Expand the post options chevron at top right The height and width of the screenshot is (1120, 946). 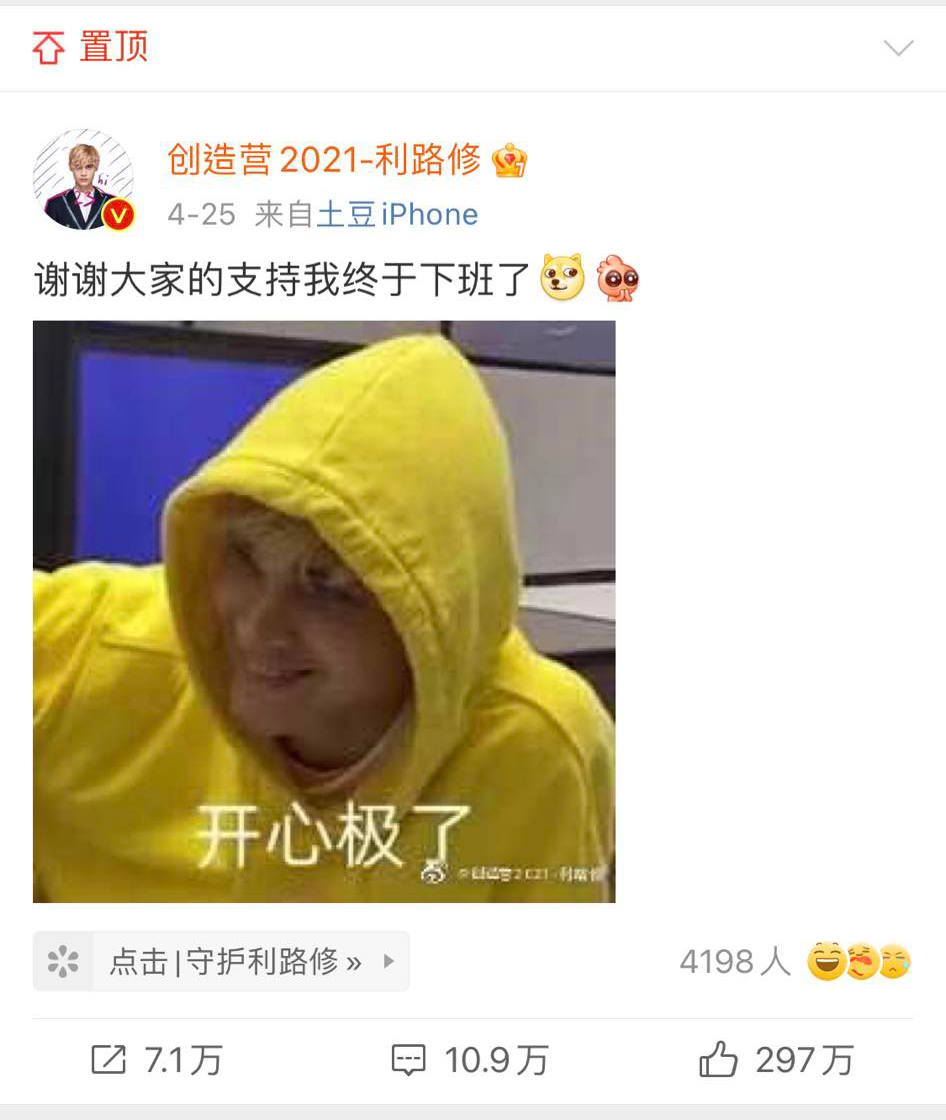pos(899,47)
